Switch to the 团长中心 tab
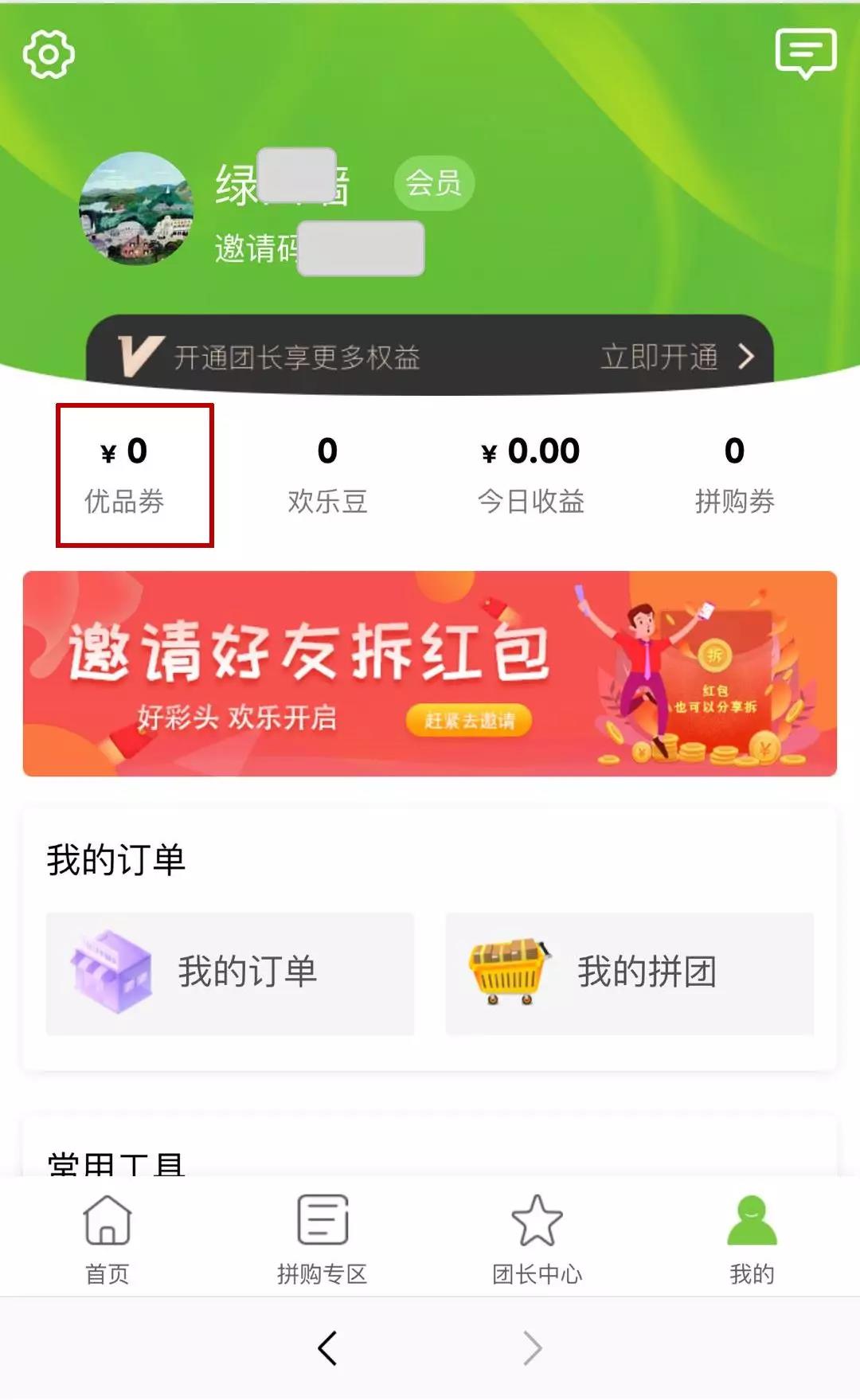The width and height of the screenshot is (860, 1400). (x=537, y=1238)
